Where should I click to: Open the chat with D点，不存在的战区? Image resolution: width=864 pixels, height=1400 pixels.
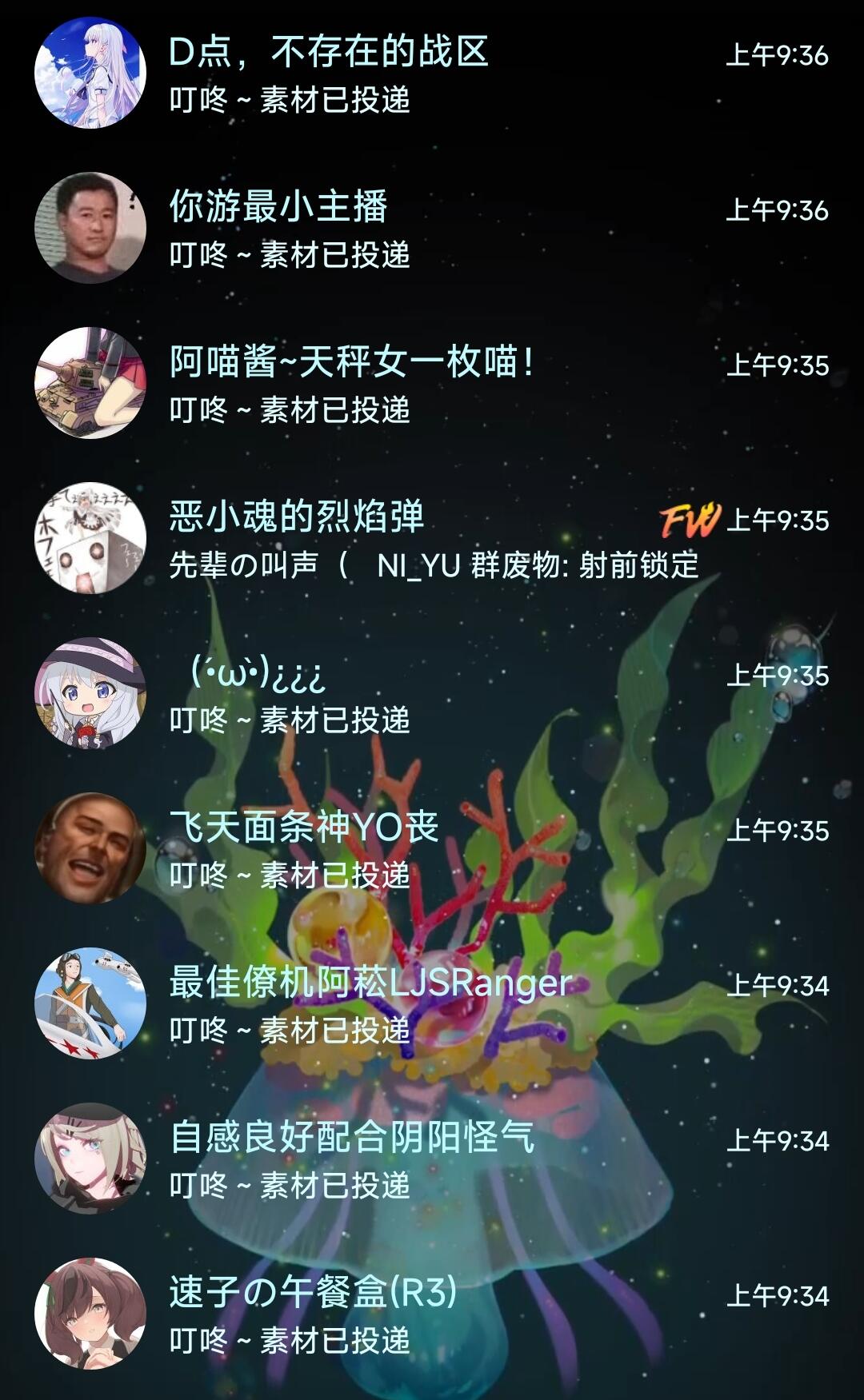tap(432, 73)
